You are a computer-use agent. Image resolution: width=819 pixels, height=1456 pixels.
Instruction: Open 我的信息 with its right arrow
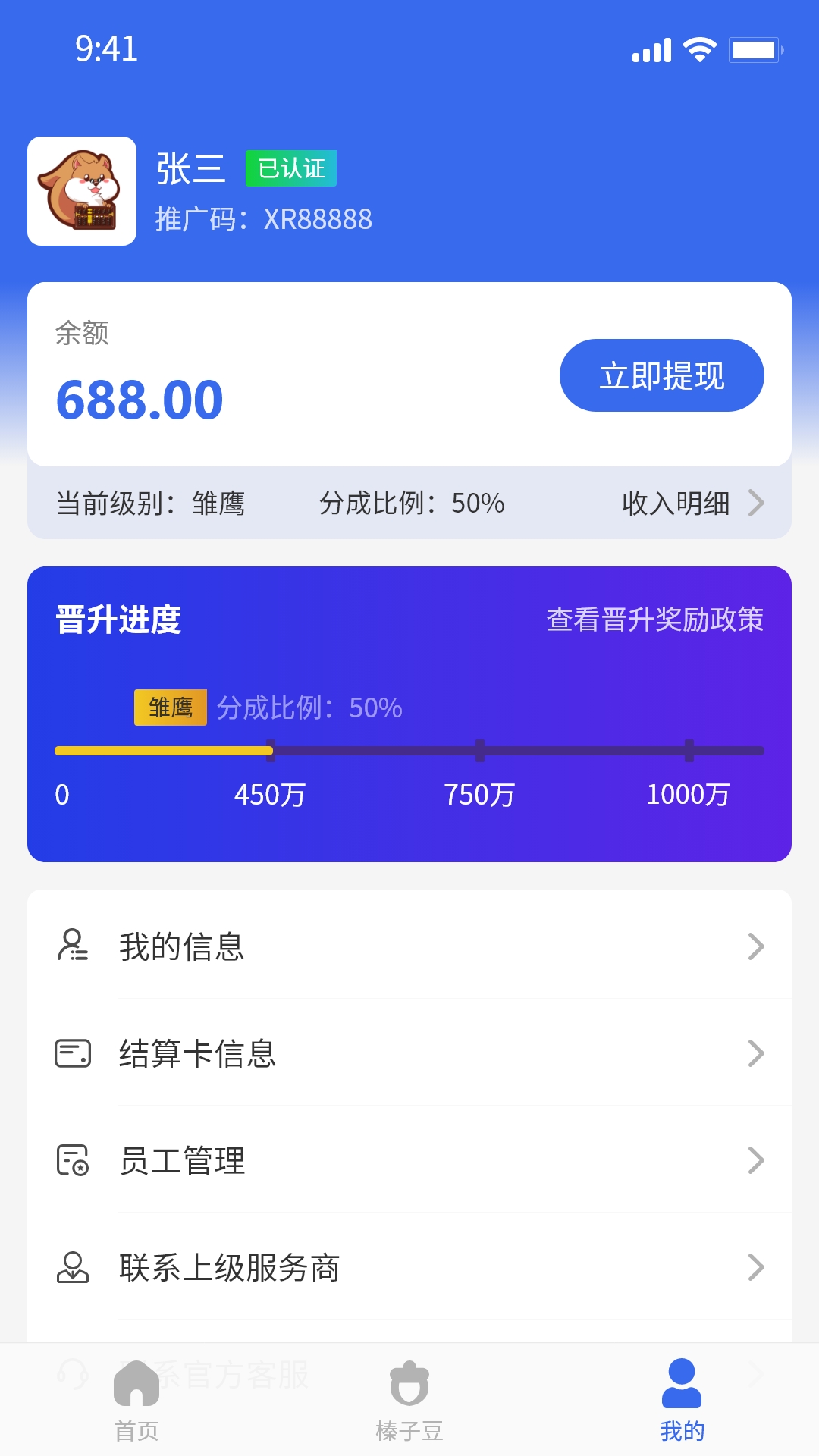tap(755, 945)
